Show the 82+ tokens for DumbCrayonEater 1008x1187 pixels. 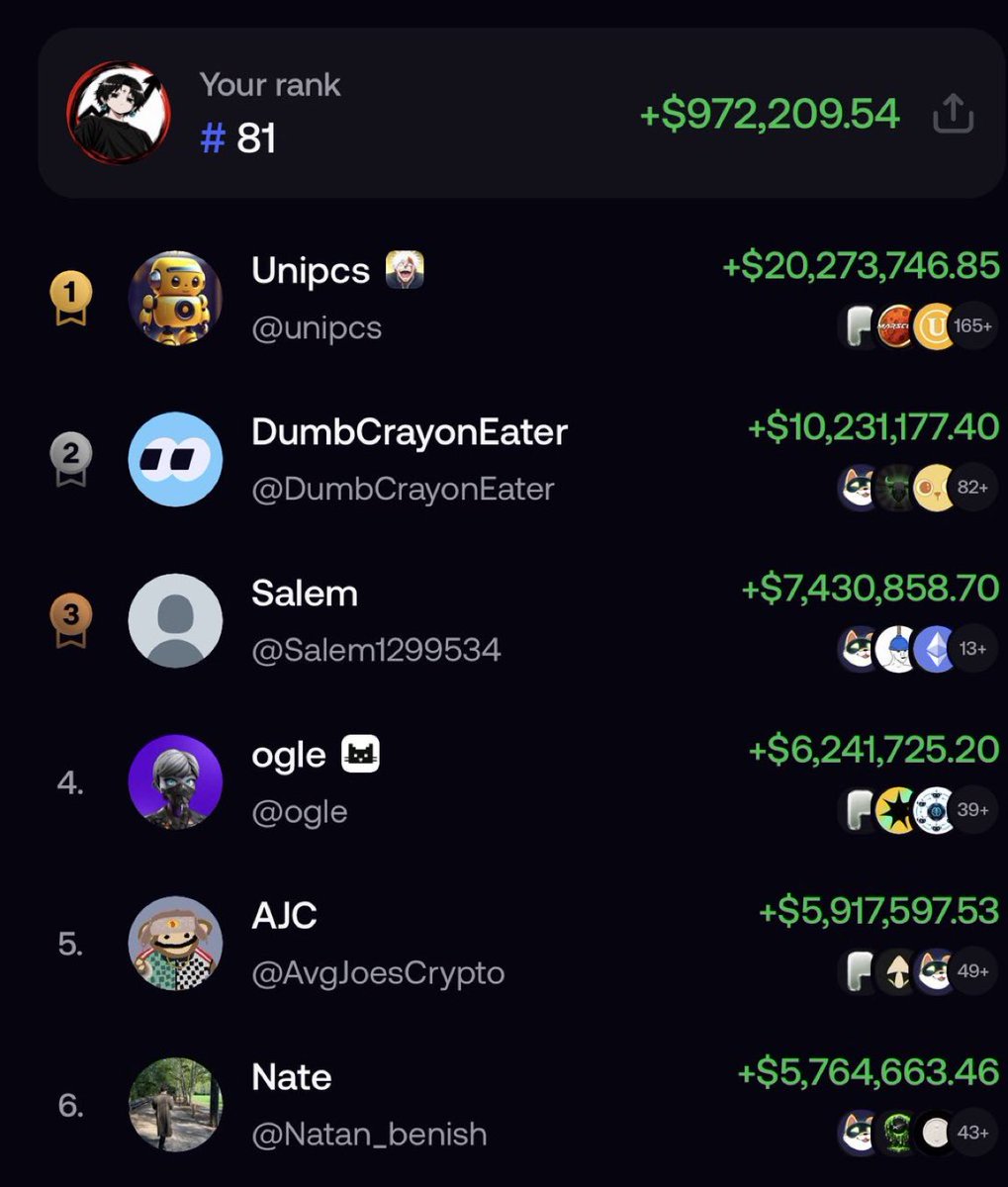pos(972,487)
